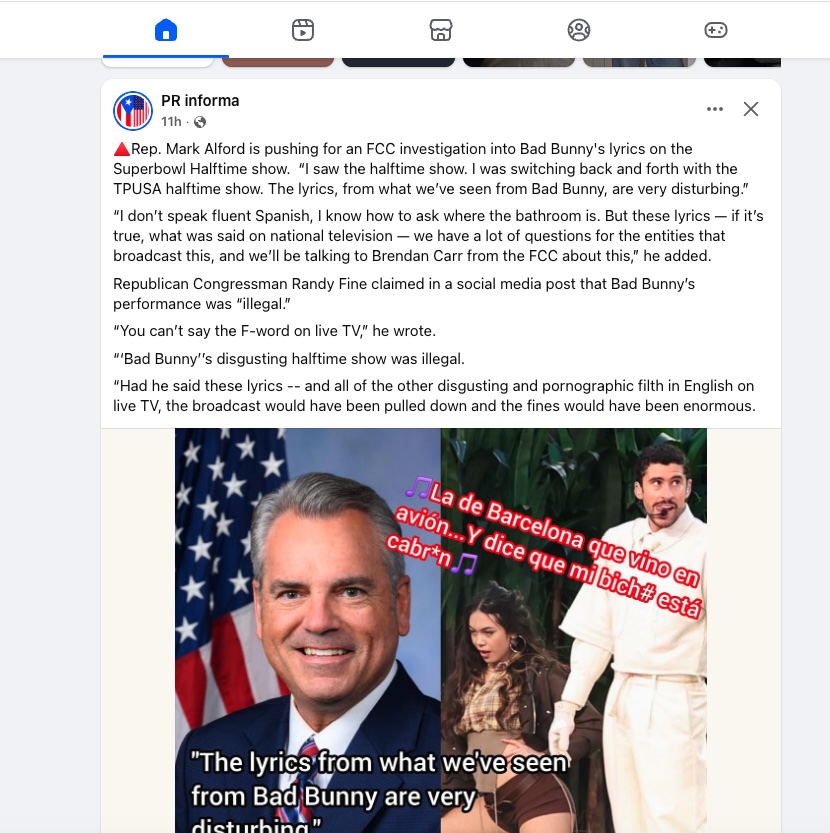Open the Mark Alford post image

[x=440, y=630]
